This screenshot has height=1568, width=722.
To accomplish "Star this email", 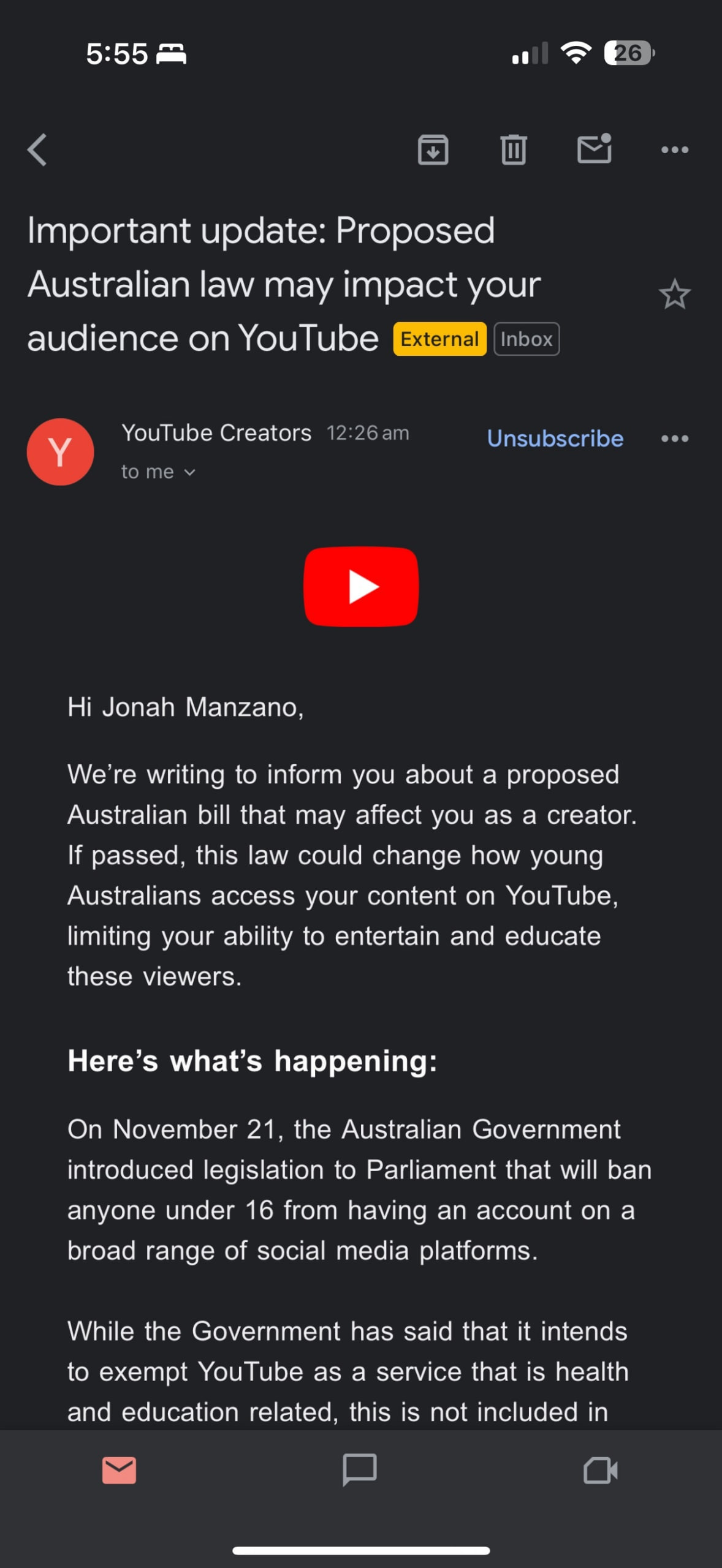I will tap(674, 295).
